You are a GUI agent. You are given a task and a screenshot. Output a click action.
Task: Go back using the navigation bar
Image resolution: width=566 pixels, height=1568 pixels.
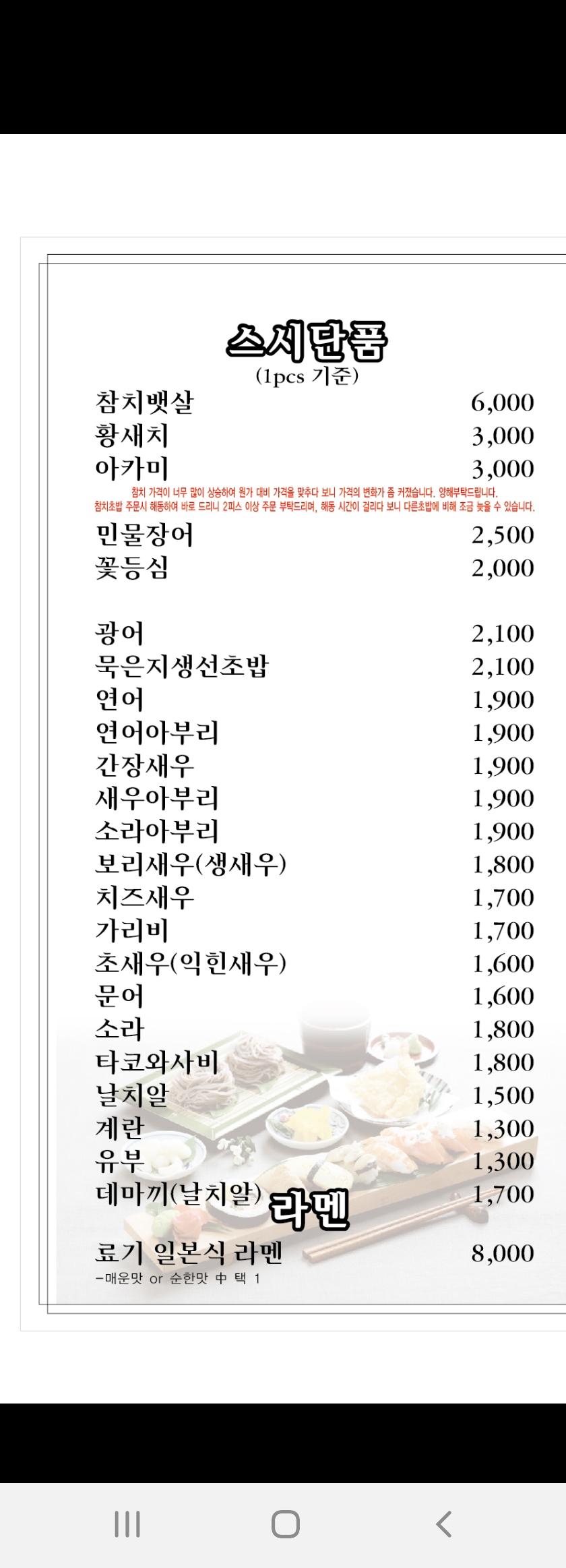443,1524
